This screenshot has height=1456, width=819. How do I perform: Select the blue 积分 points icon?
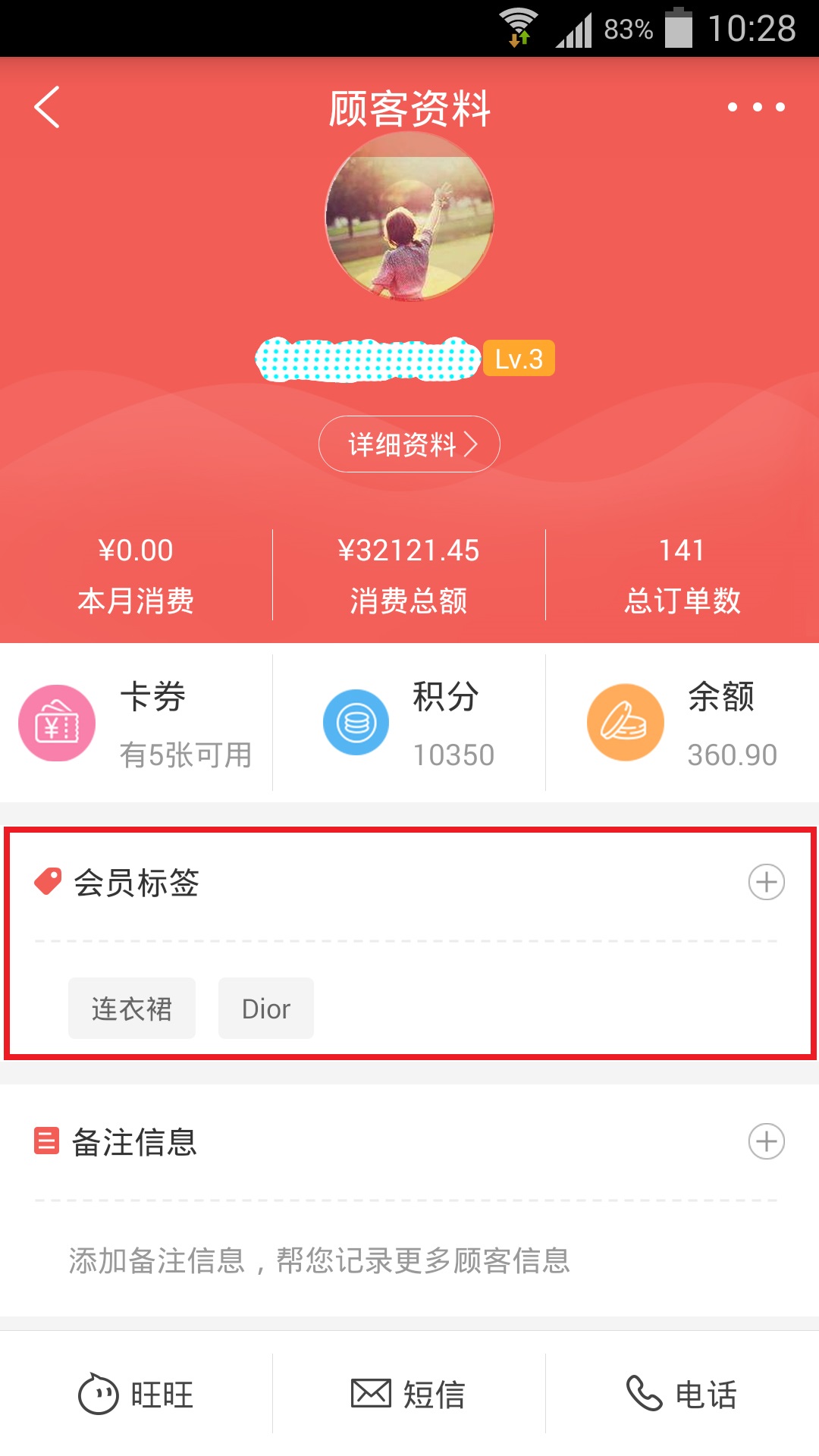click(355, 722)
